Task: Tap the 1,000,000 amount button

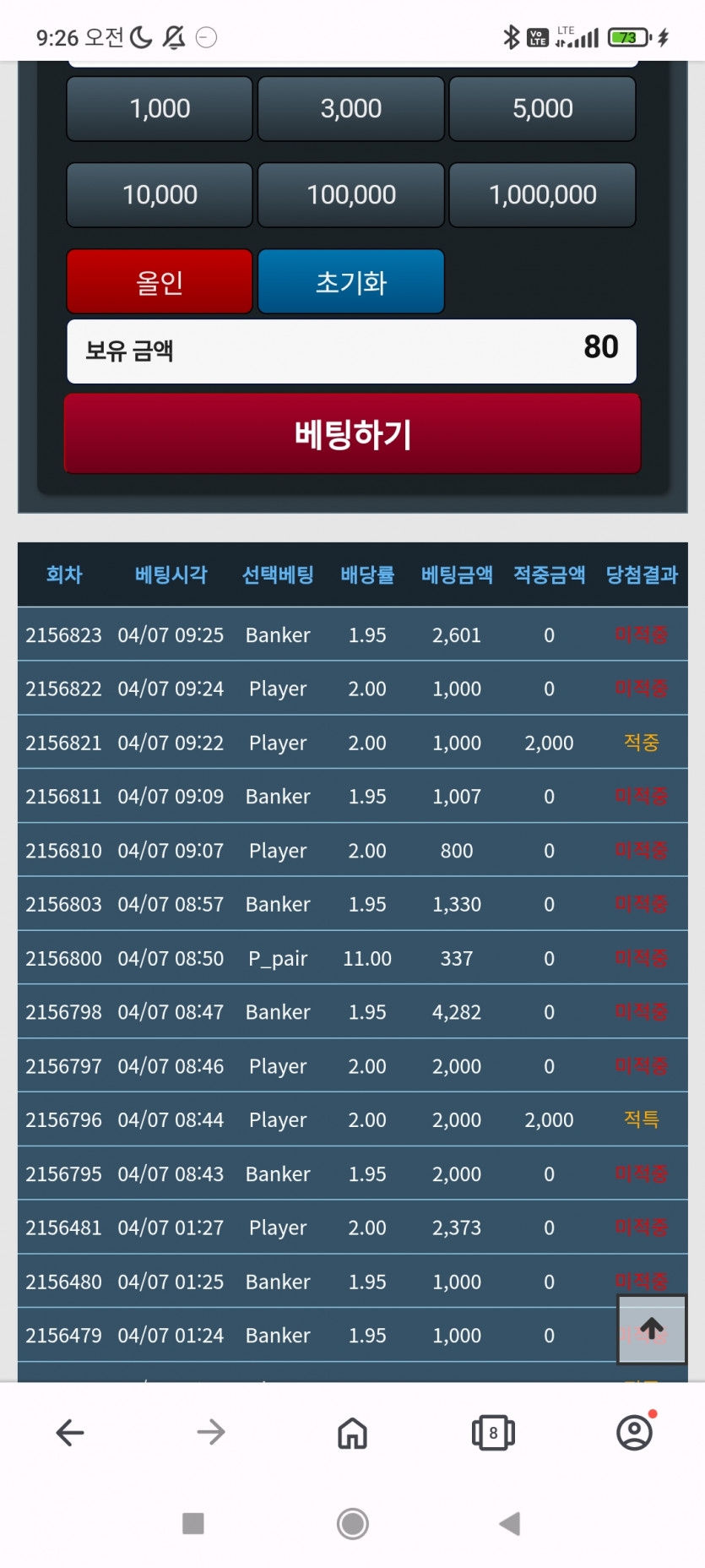Action: click(542, 195)
